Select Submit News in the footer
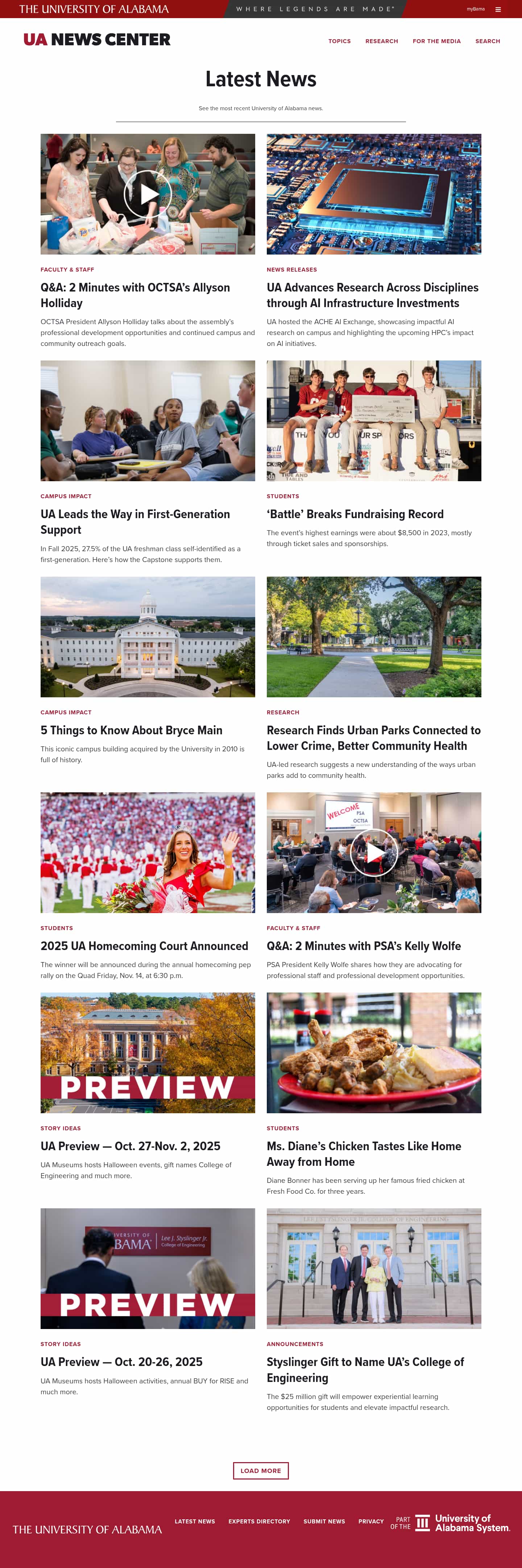Viewport: 522px width, 1568px height. (x=324, y=1521)
